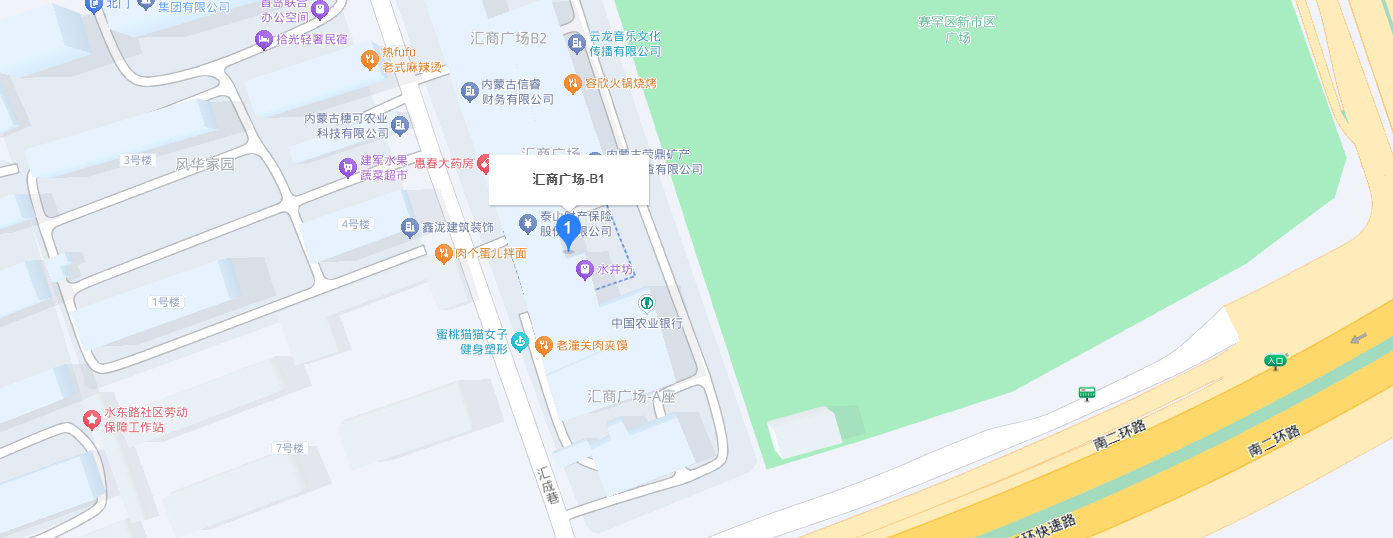Tap the 惠春大药房 pharmacy marker
This screenshot has height=538, width=1393.
click(484, 163)
